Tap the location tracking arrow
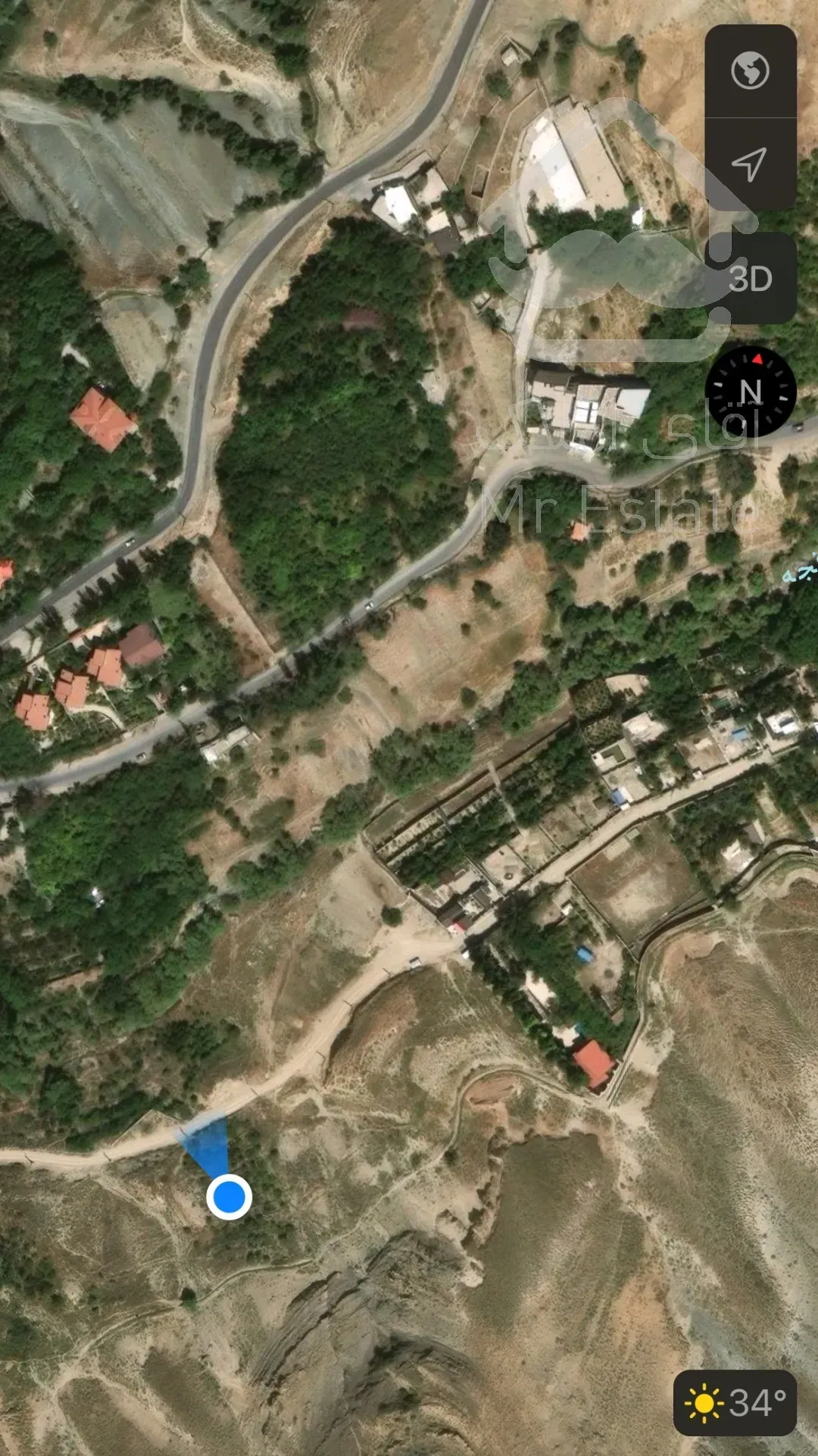Image resolution: width=818 pixels, height=1456 pixels. [x=750, y=164]
